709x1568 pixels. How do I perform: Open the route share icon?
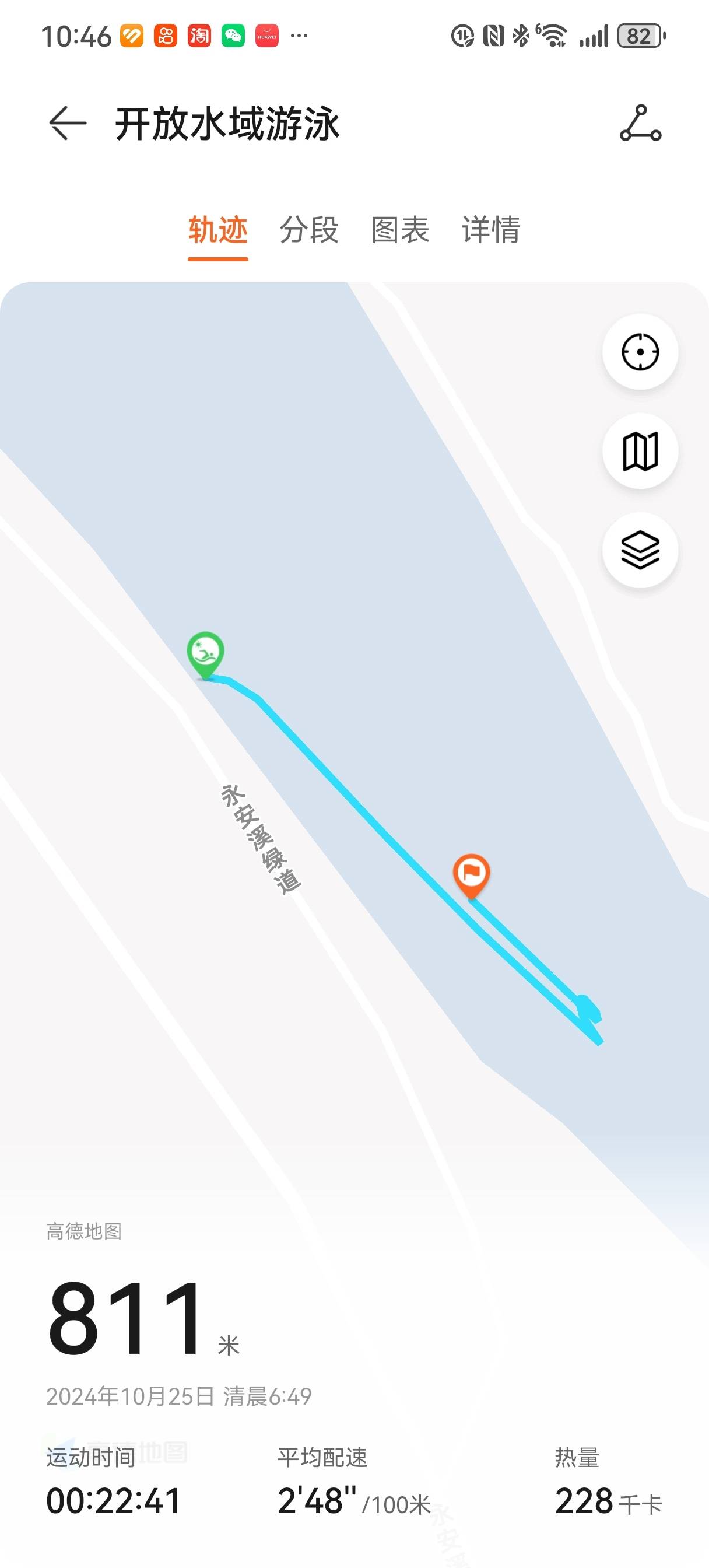[x=640, y=124]
